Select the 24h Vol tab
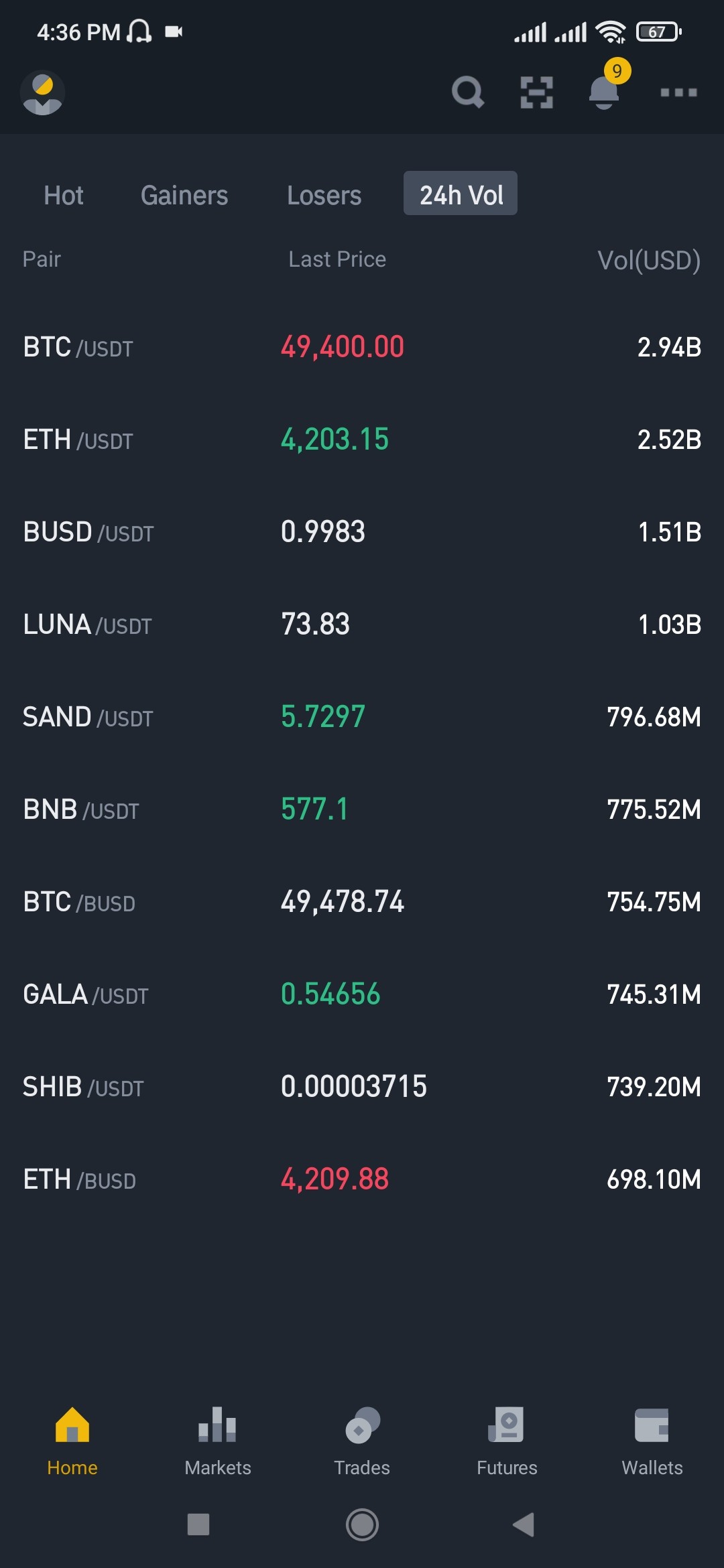The image size is (724, 1568). 461,193
